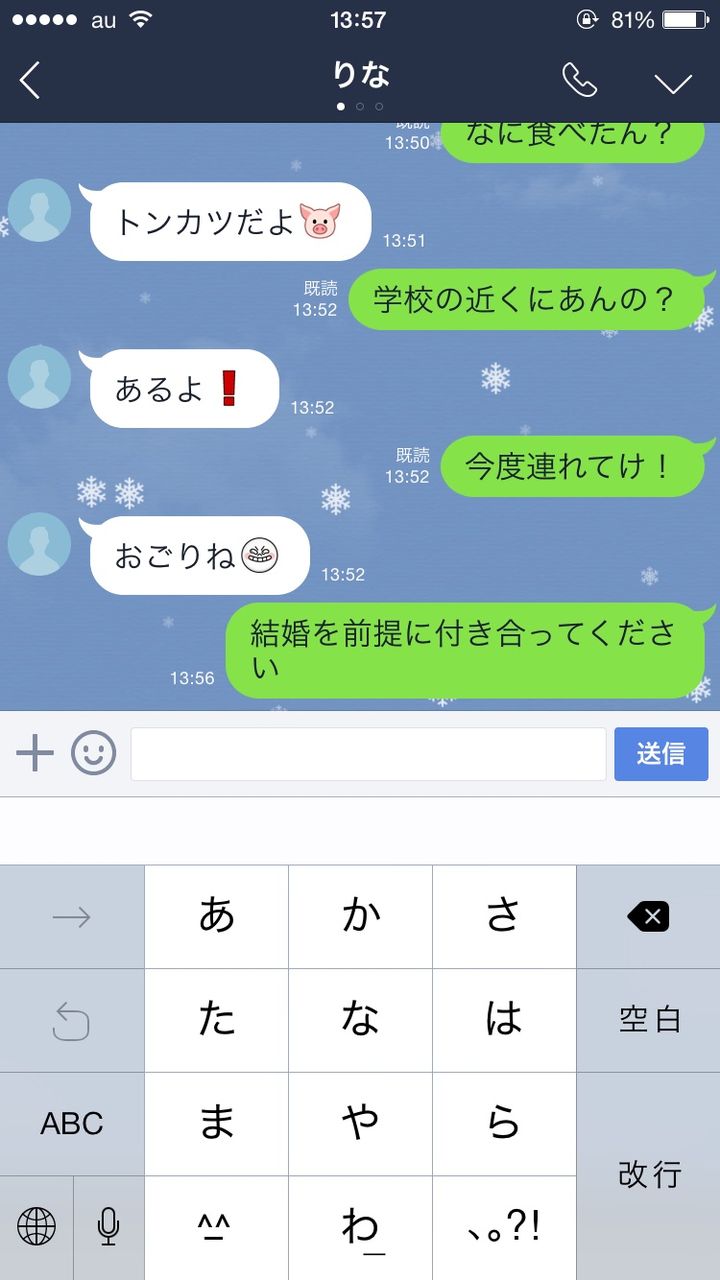Tap the microphone key for voice input

(x=109, y=1227)
